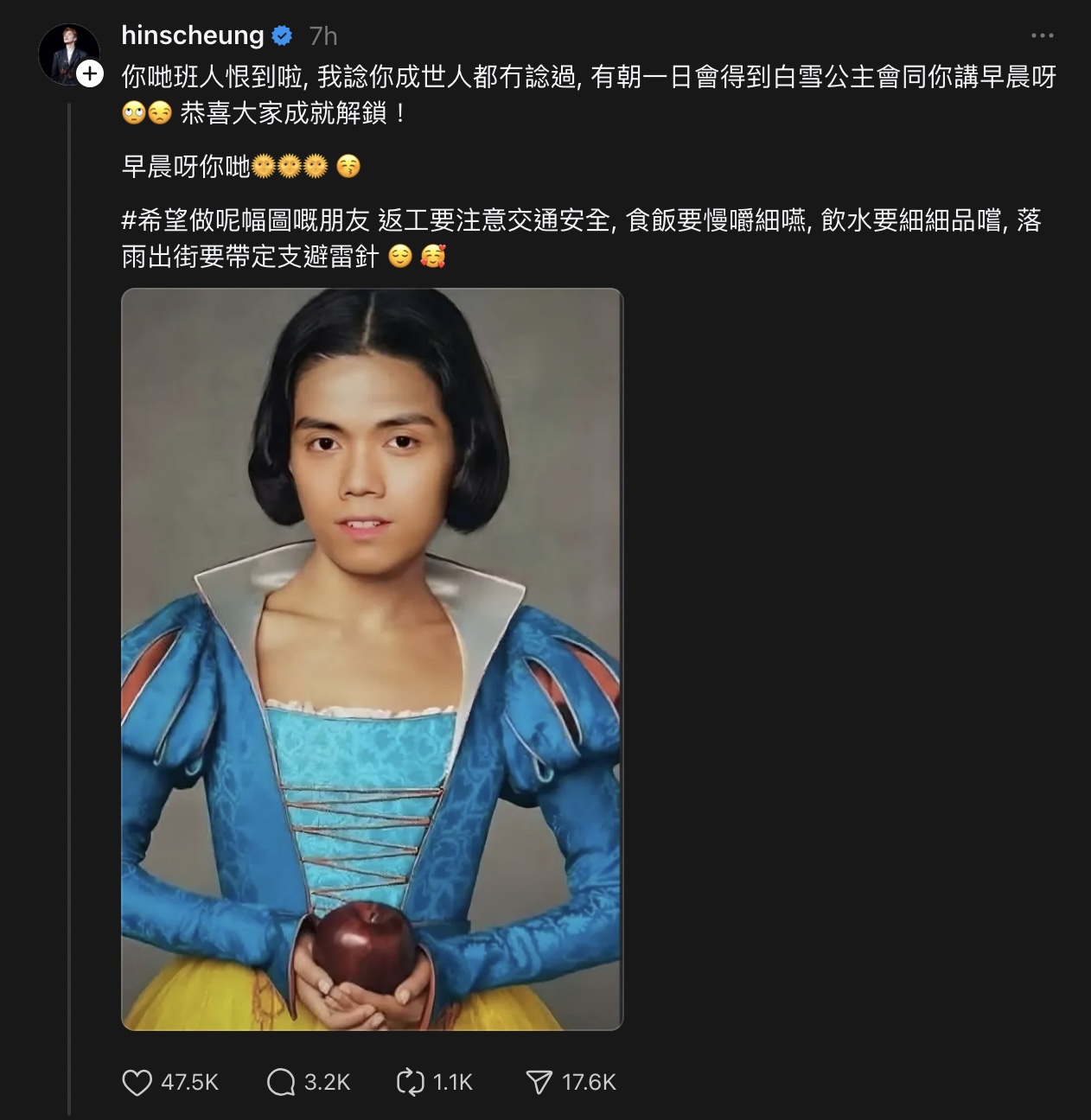Open hinscheung's profile via username
Viewport: 1091px width, 1120px height.
tap(192, 35)
